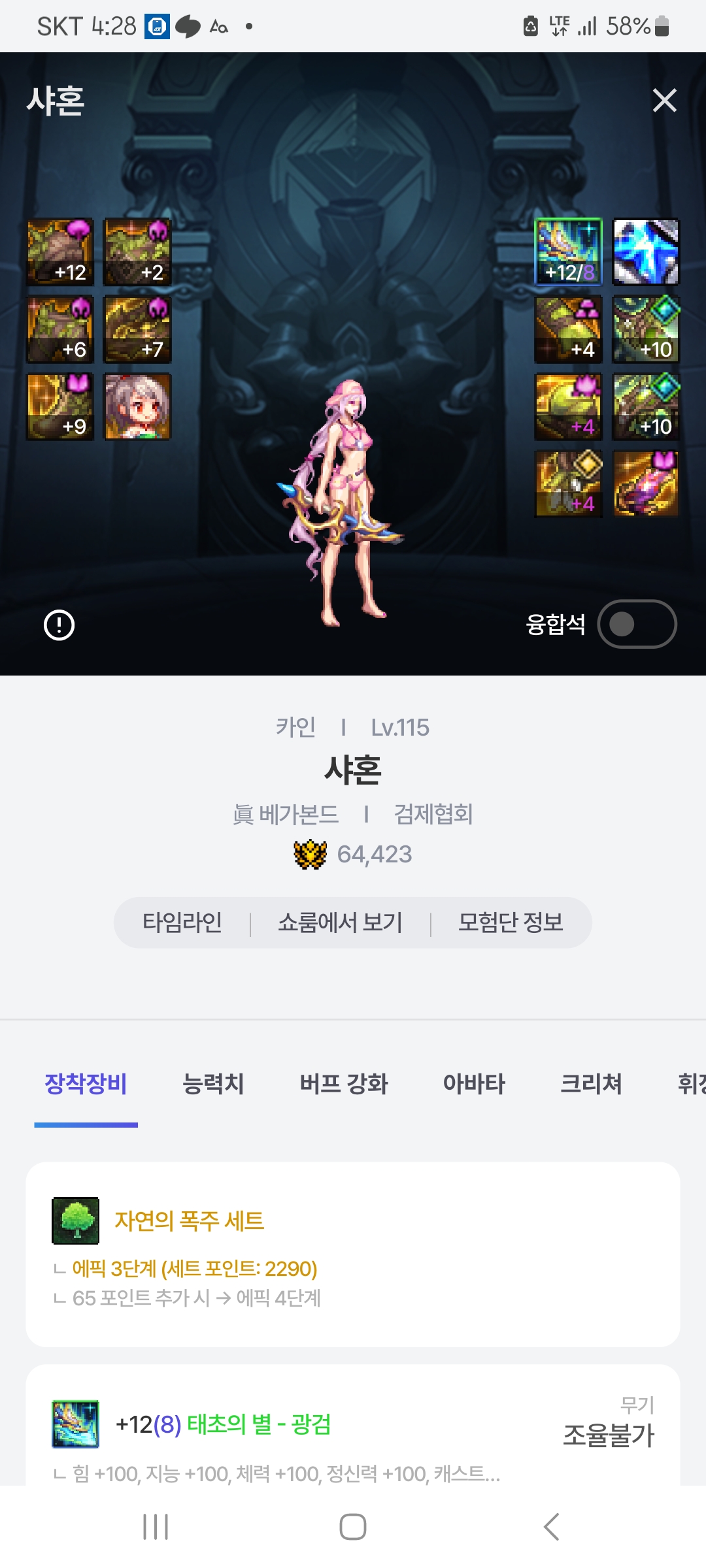Switch to the 능력치 tab
Image resolution: width=706 pixels, height=1568 pixels.
coord(213,1084)
